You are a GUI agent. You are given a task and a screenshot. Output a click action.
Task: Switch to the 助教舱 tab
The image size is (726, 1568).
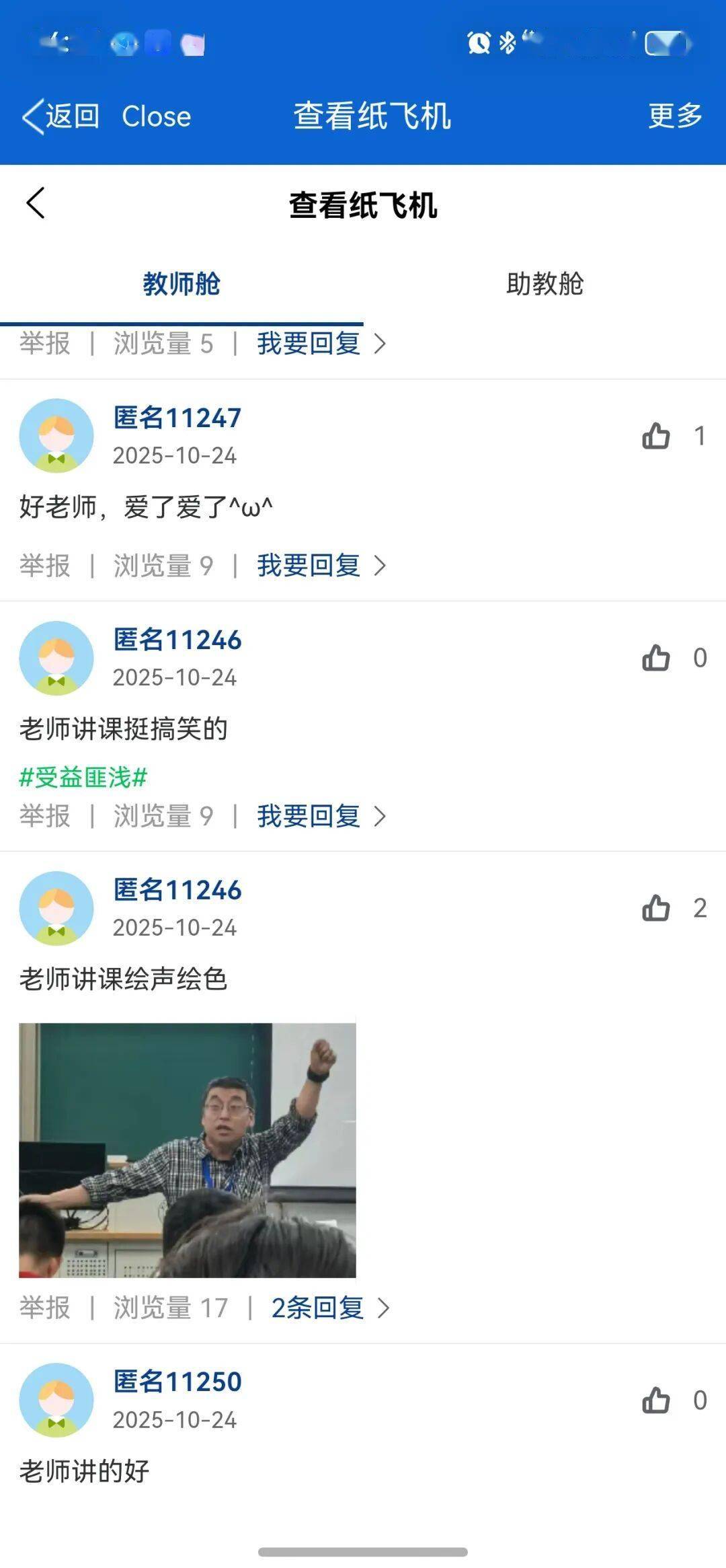[x=544, y=284]
